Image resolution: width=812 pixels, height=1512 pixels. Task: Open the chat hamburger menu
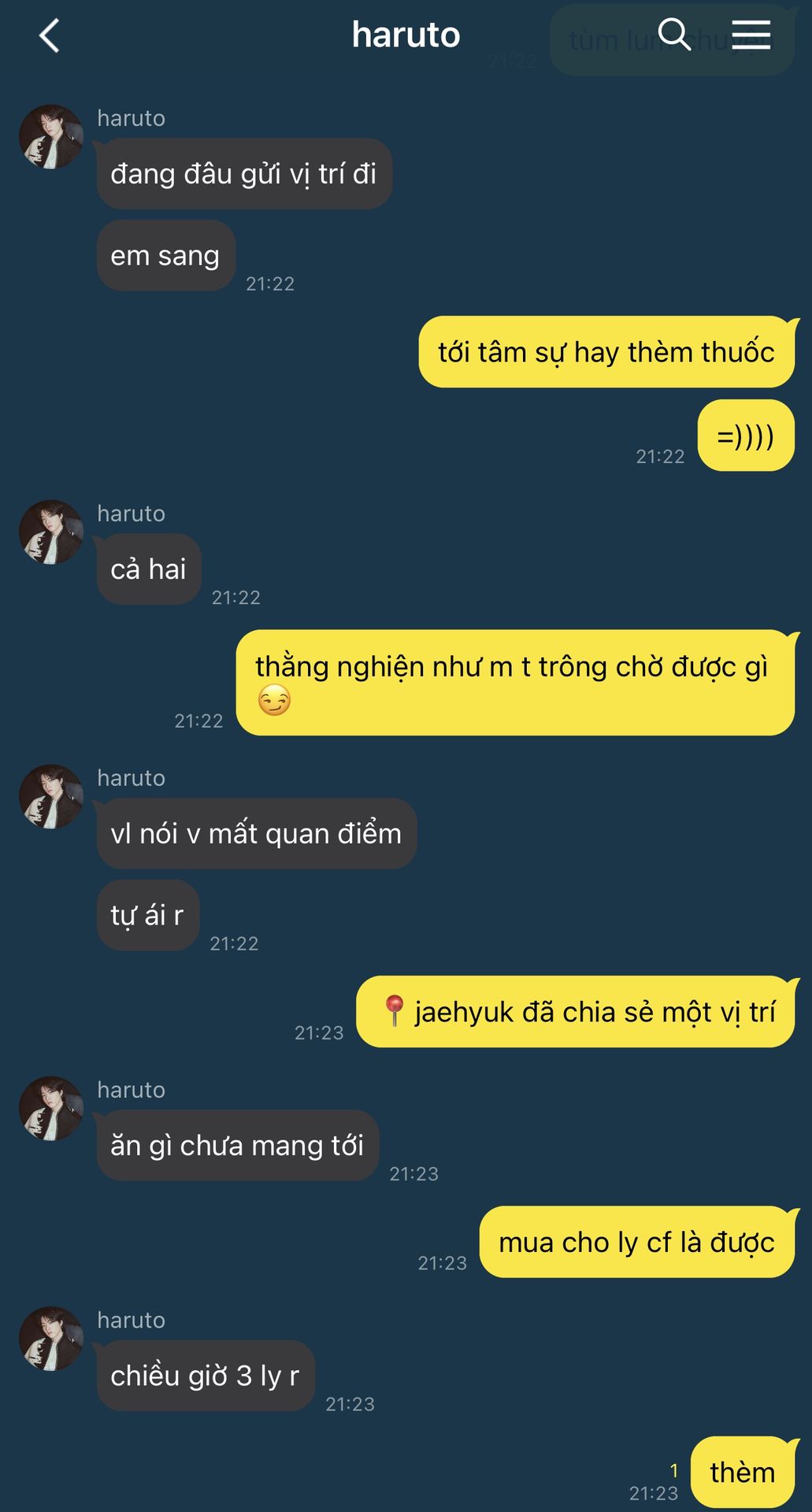coord(751,35)
